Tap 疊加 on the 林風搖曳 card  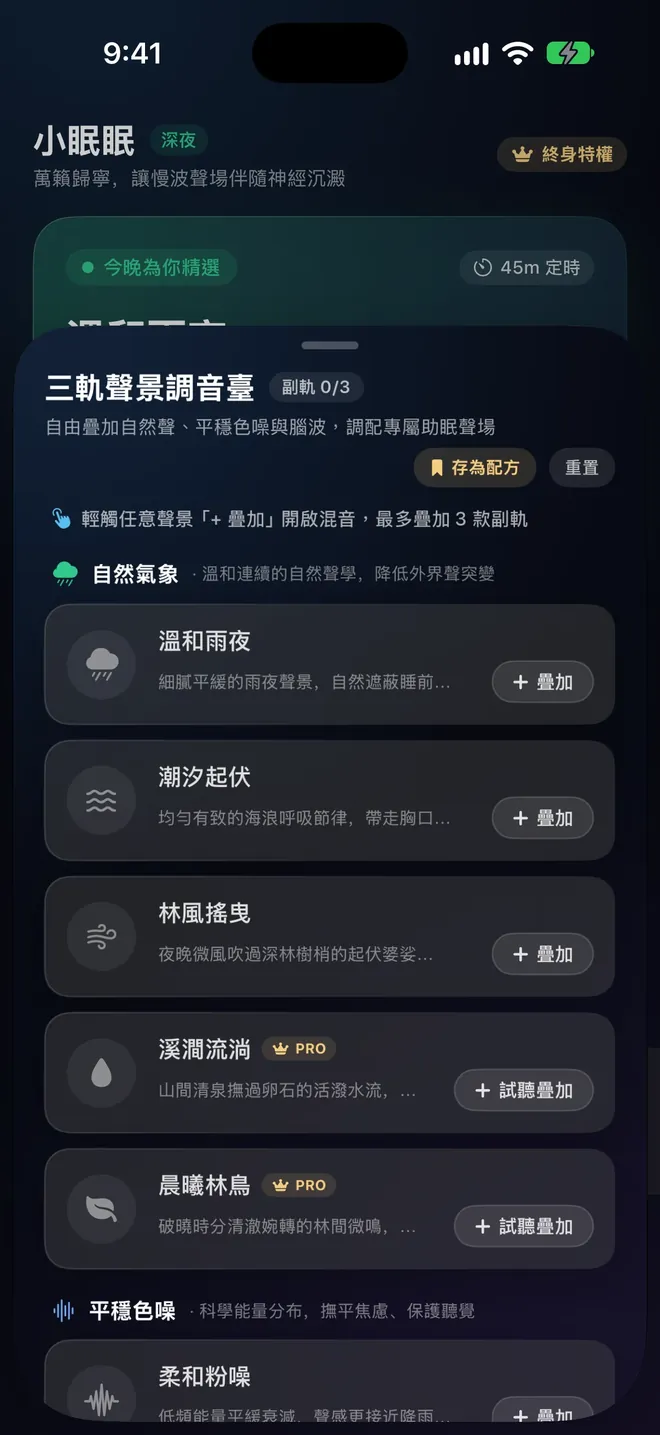click(x=543, y=954)
